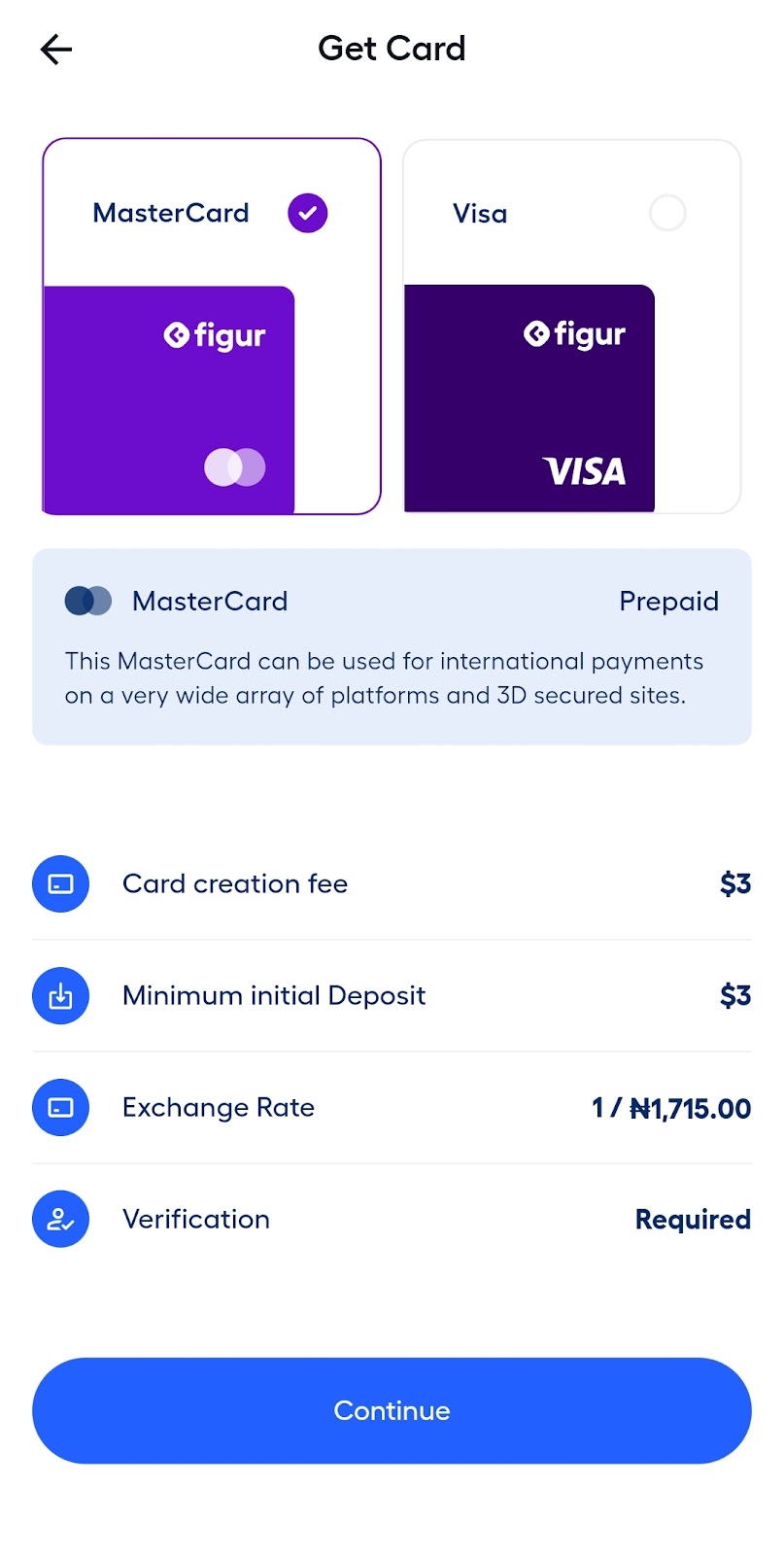Select the Visa card option
The width and height of the screenshot is (784, 1555).
(572, 327)
